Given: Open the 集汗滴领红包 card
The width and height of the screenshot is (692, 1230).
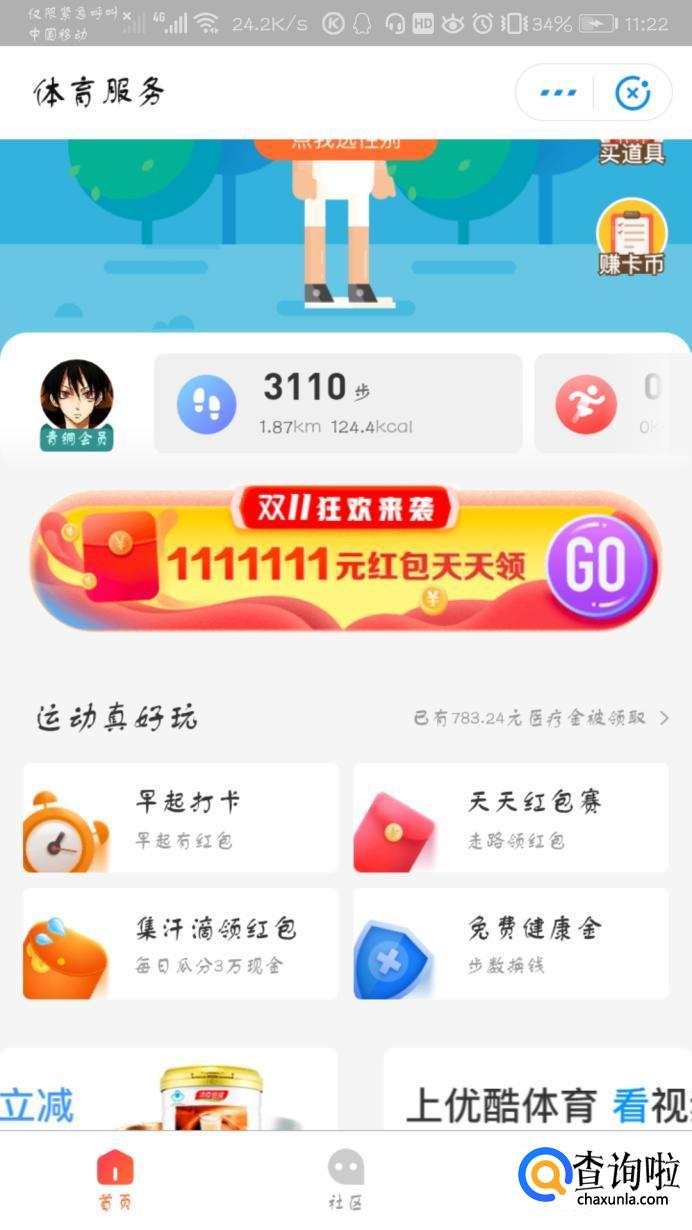Looking at the screenshot, I should pos(181,943).
